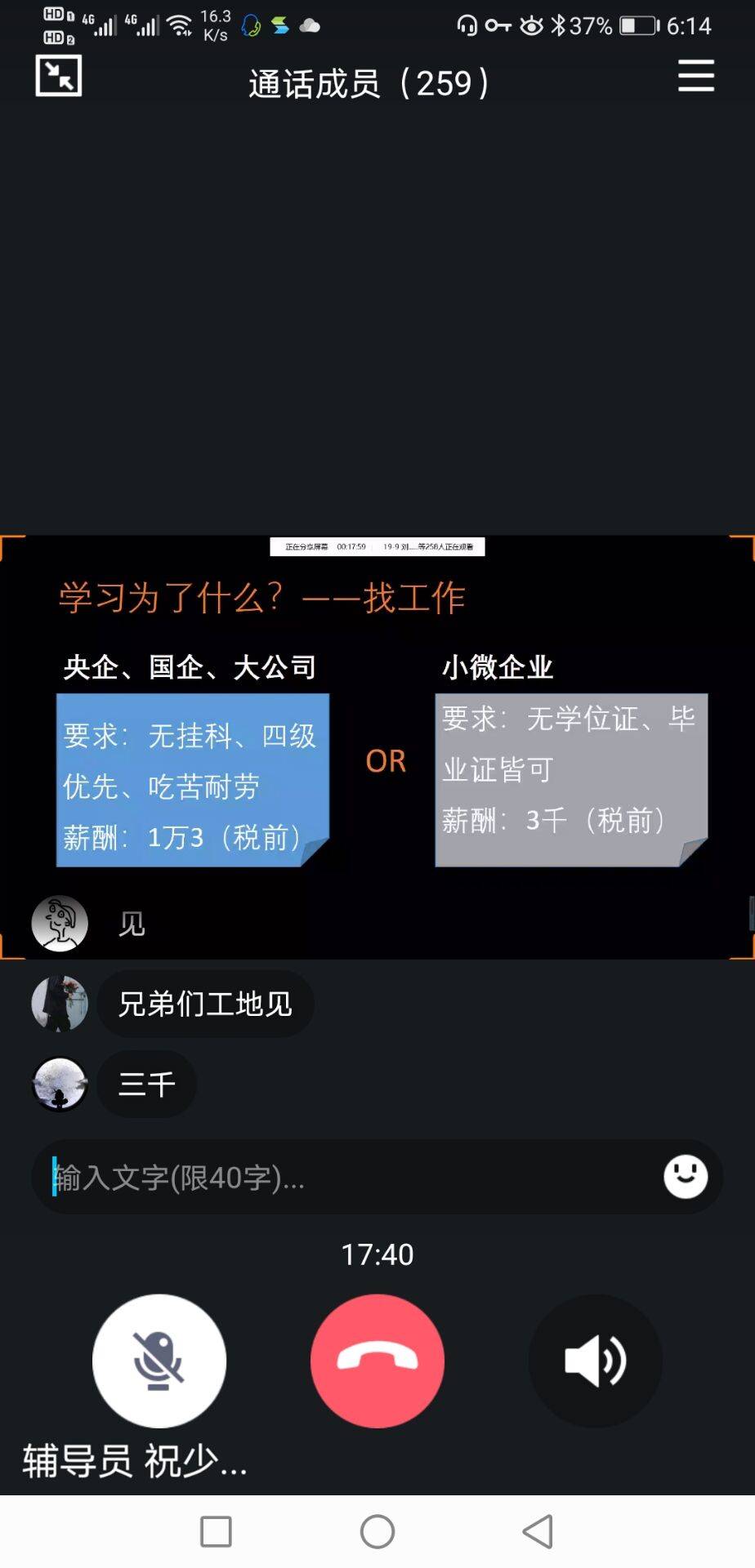755x1568 pixels.
Task: Open the shared screen slide view
Action: [x=377, y=735]
